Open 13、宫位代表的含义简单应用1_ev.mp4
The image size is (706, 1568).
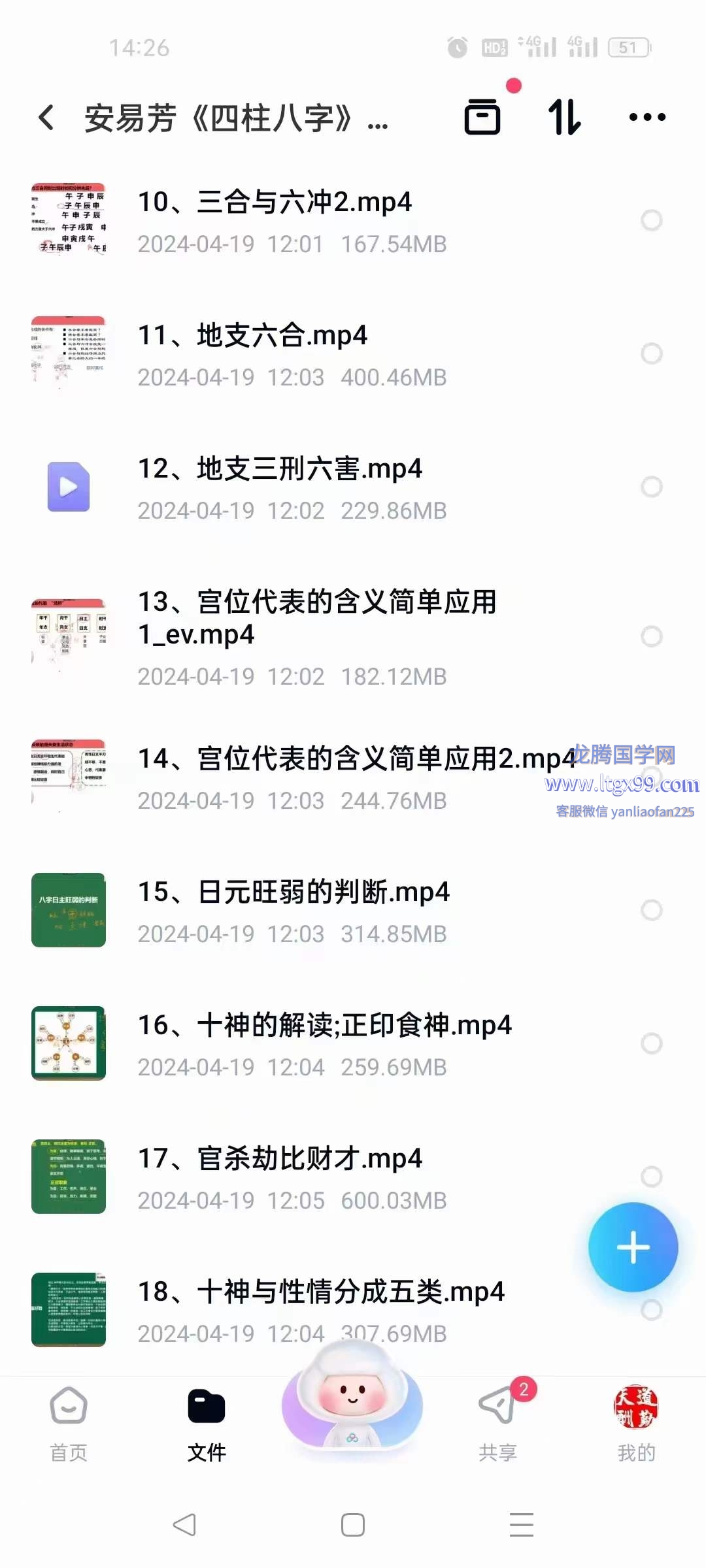(x=317, y=636)
